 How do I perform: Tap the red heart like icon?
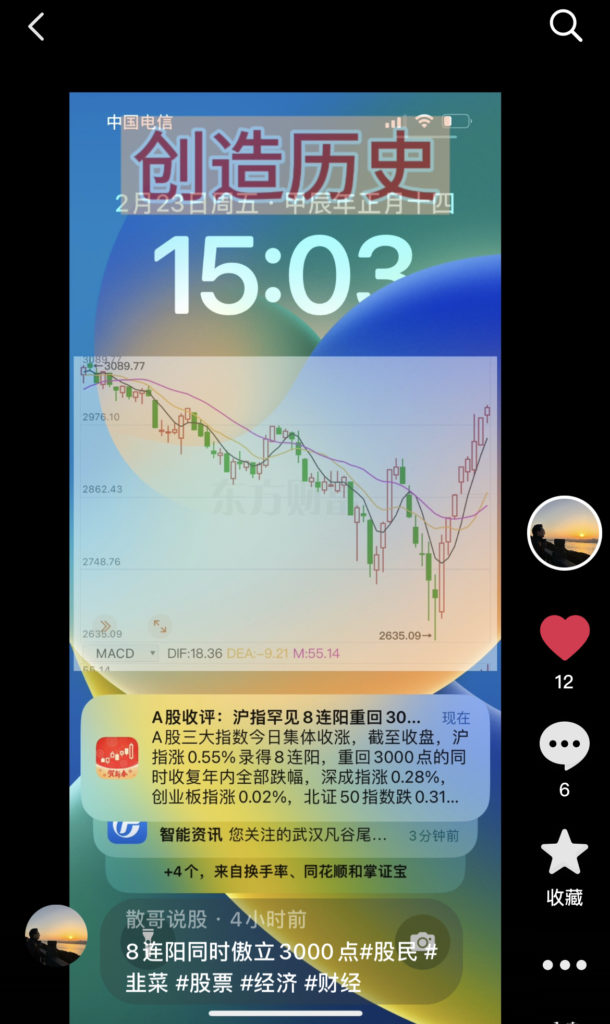coord(564,638)
